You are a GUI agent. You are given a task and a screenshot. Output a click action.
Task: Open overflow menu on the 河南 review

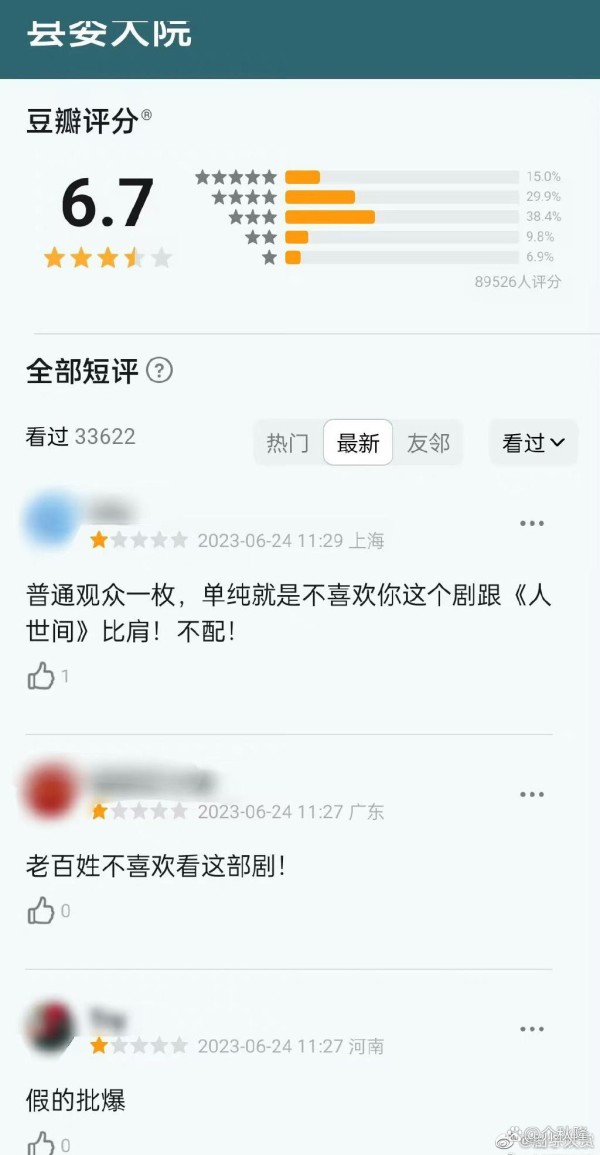click(532, 1029)
